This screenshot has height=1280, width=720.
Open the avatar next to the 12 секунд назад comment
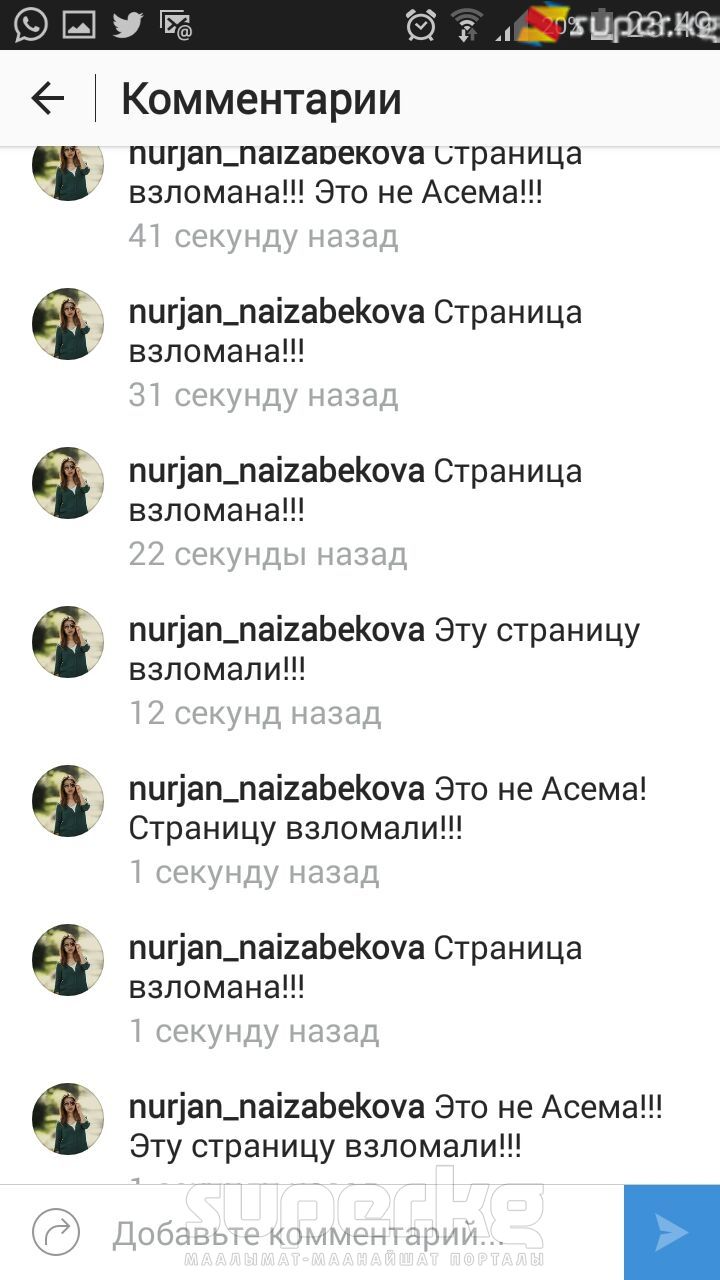(x=68, y=642)
